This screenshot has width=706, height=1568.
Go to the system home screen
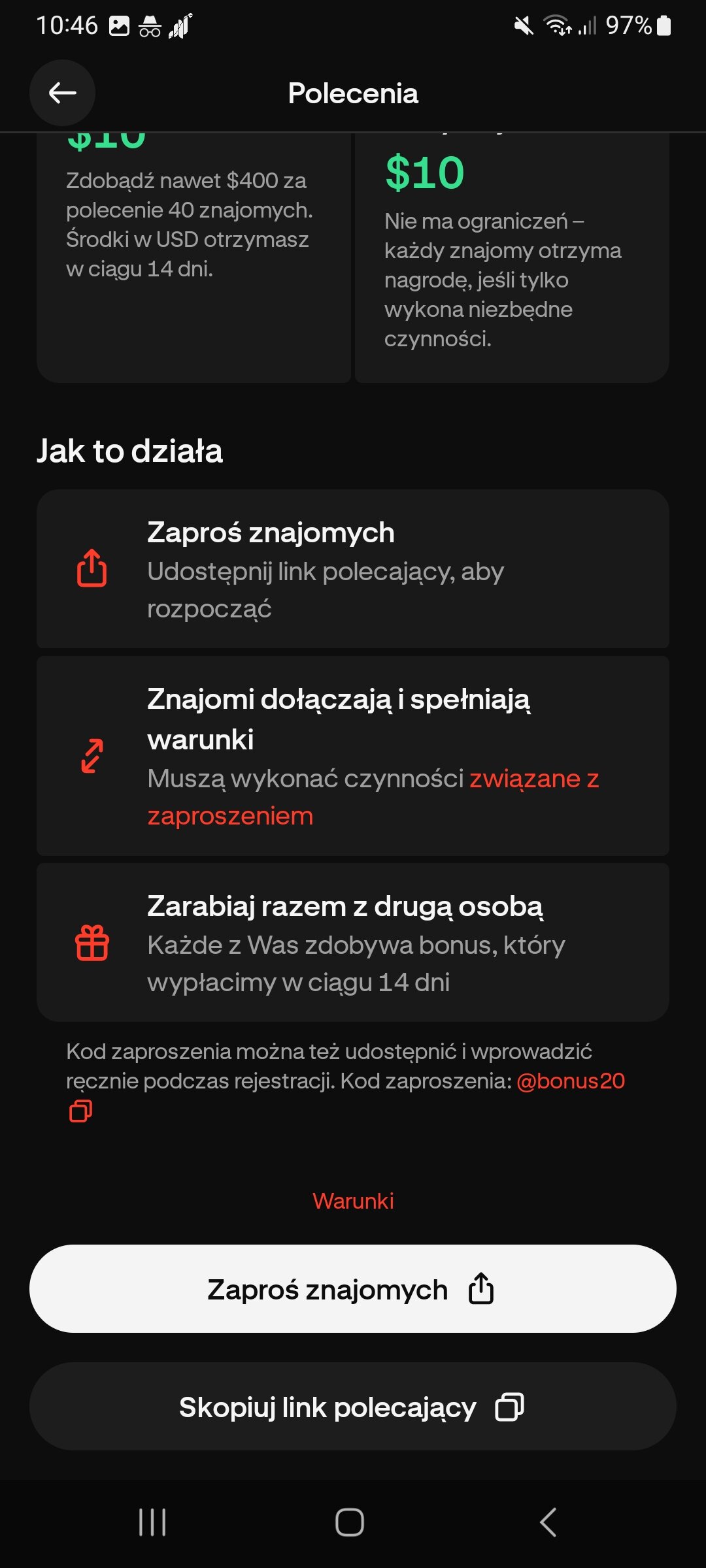[x=350, y=1522]
